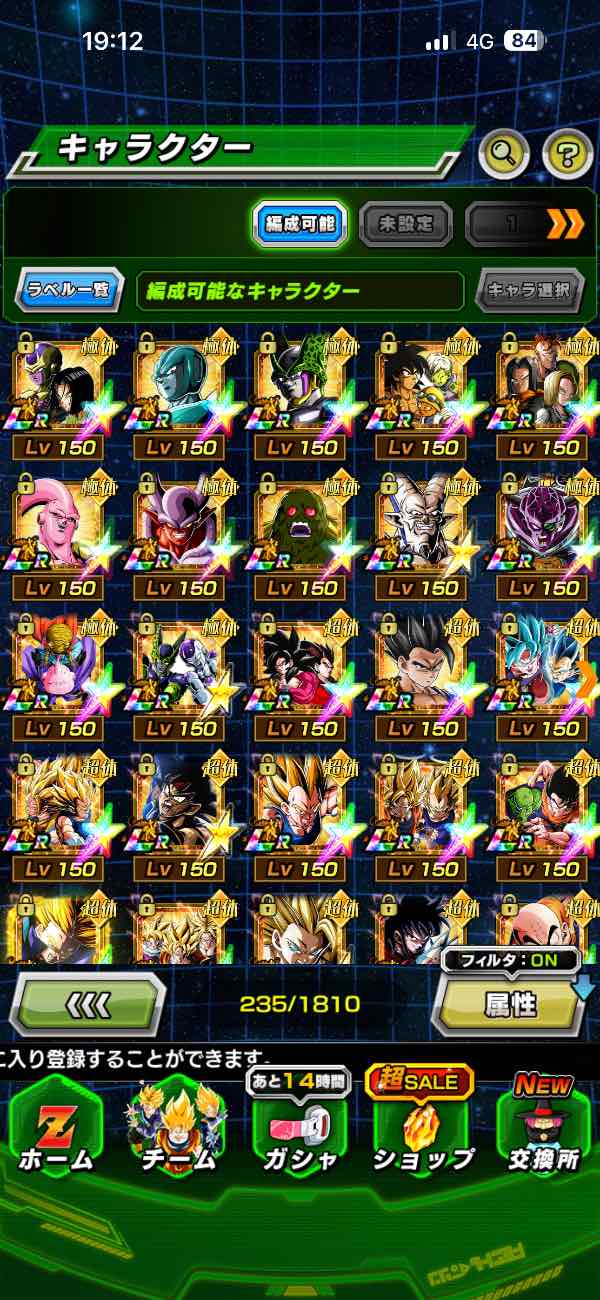Open the magnifying glass search icon
This screenshot has height=1300, width=600.
[x=503, y=154]
